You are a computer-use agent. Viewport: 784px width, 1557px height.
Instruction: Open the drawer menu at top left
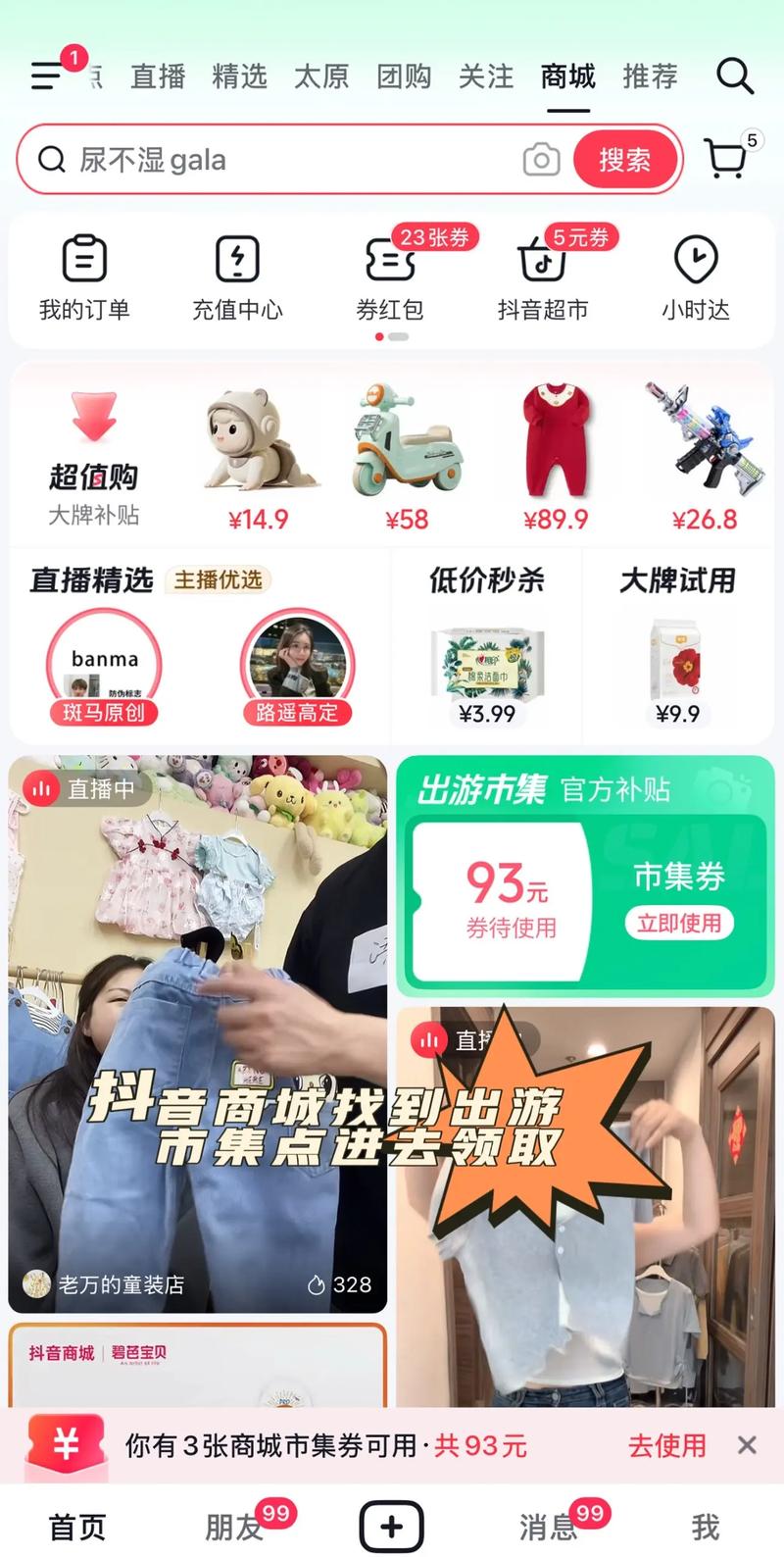click(46, 75)
